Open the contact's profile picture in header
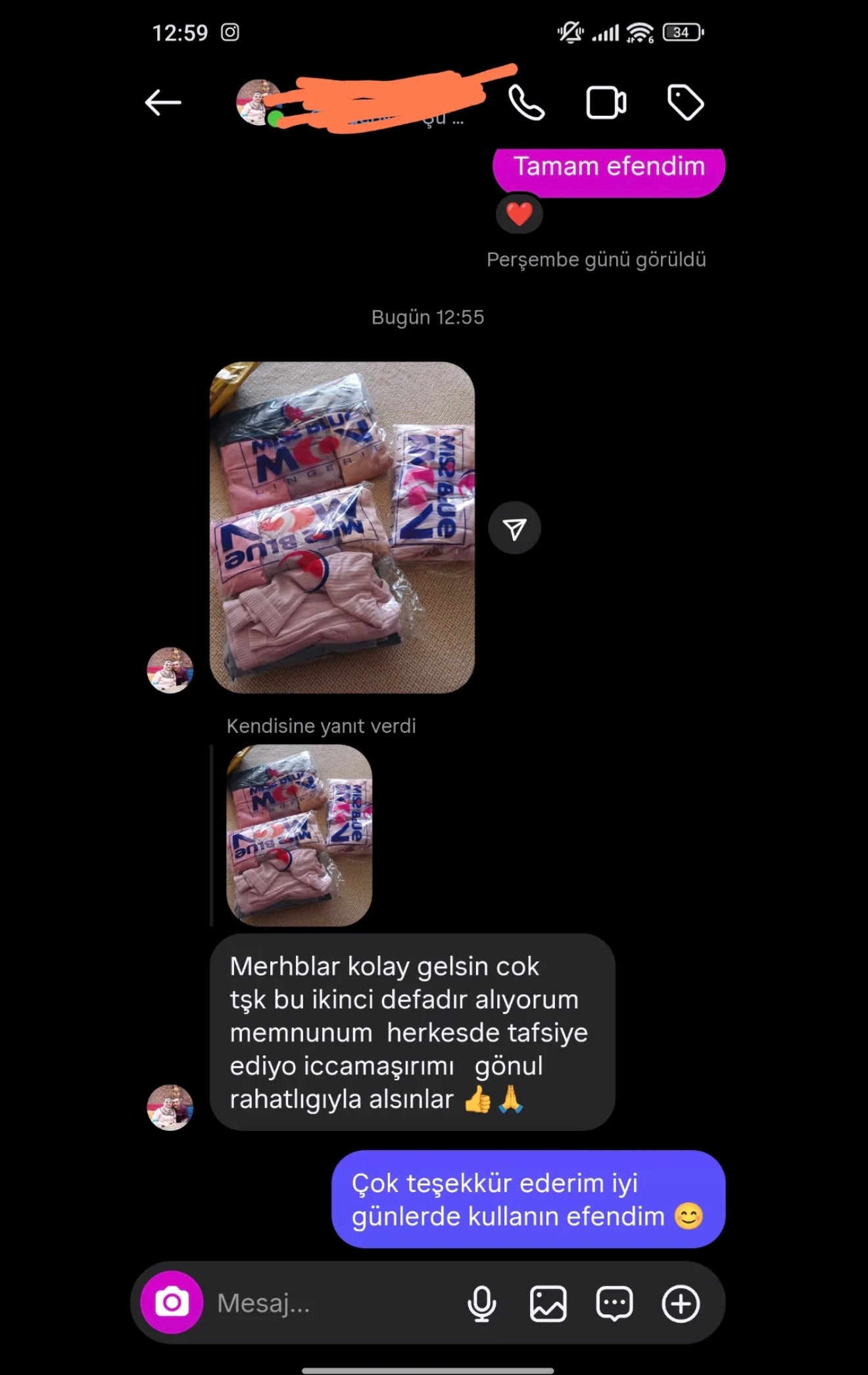This screenshot has height=1375, width=868. pyautogui.click(x=258, y=103)
